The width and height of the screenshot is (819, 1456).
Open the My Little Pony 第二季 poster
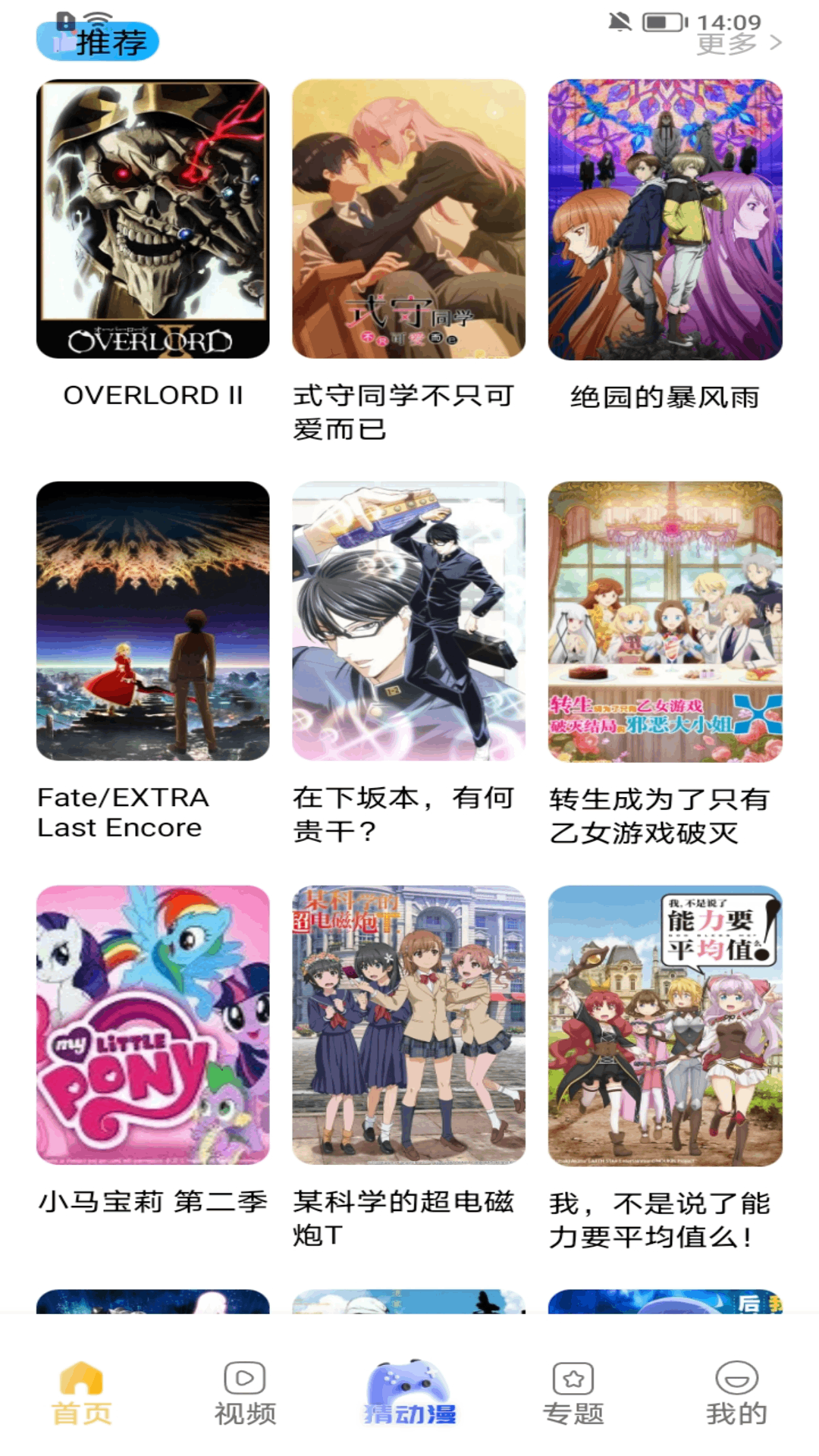pos(154,1028)
